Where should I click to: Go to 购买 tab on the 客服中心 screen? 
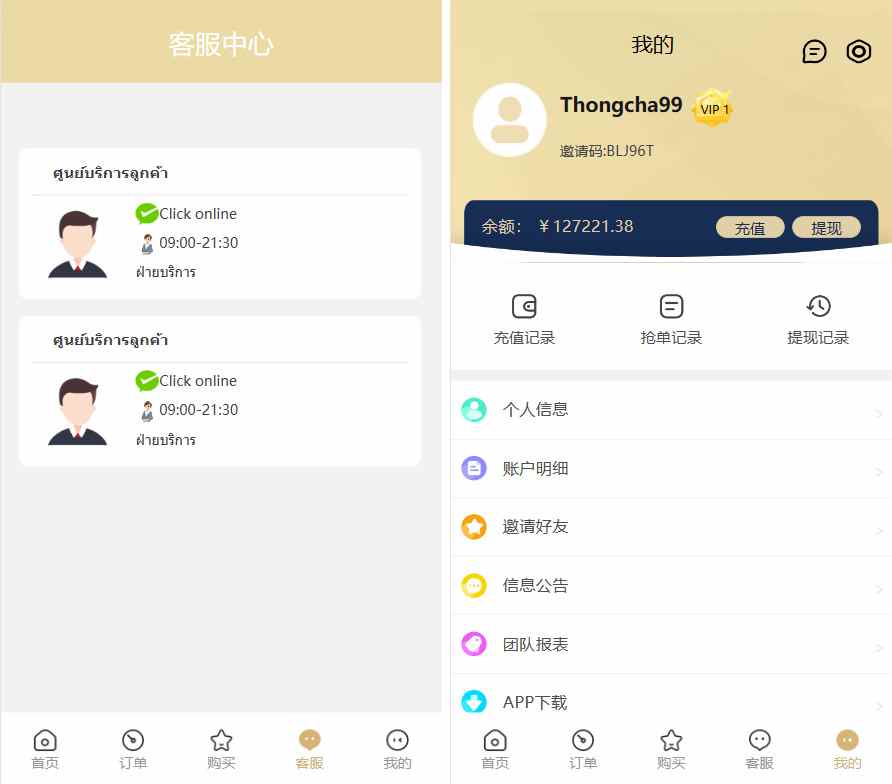(x=221, y=749)
